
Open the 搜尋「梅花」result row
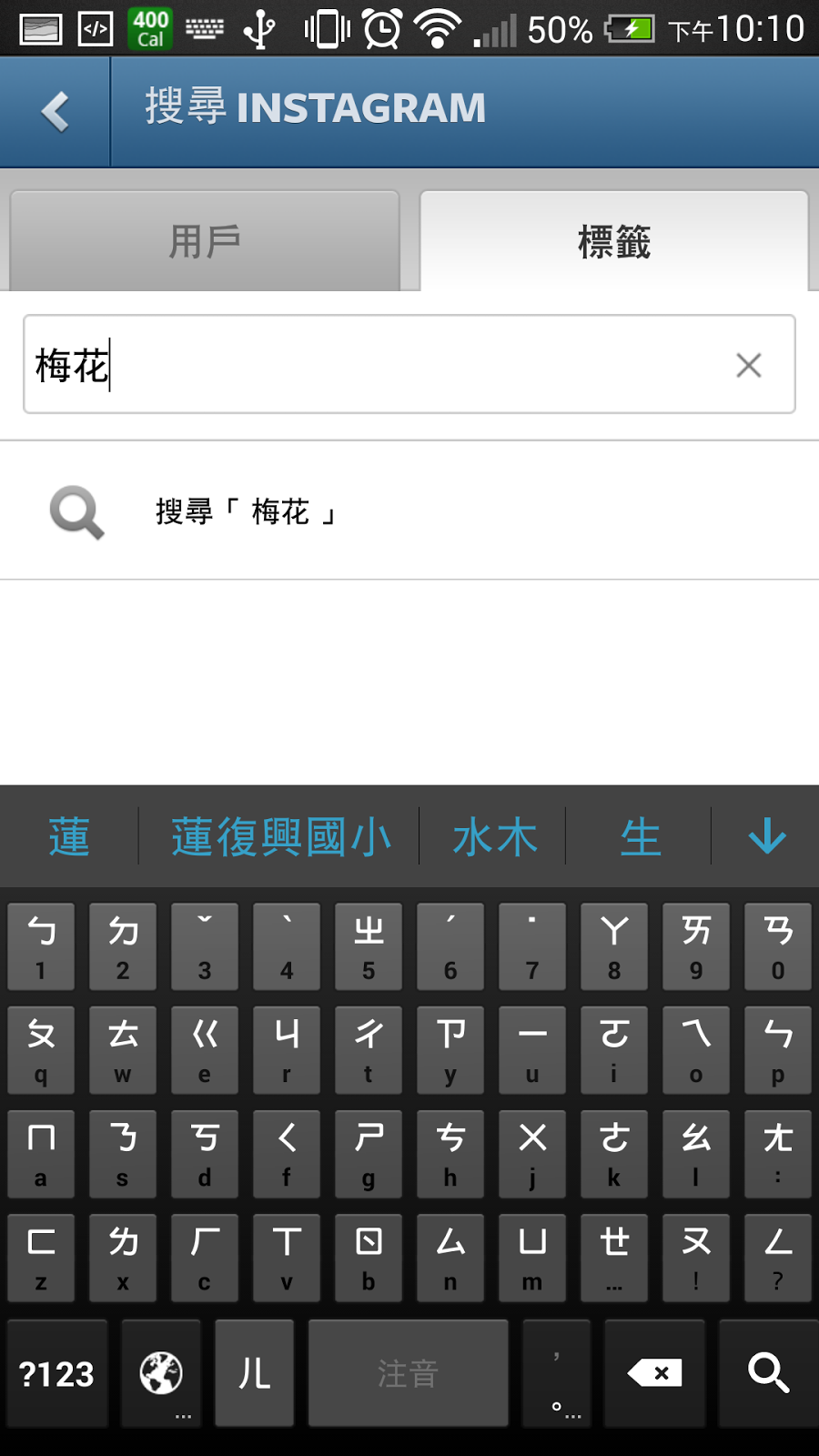point(409,511)
